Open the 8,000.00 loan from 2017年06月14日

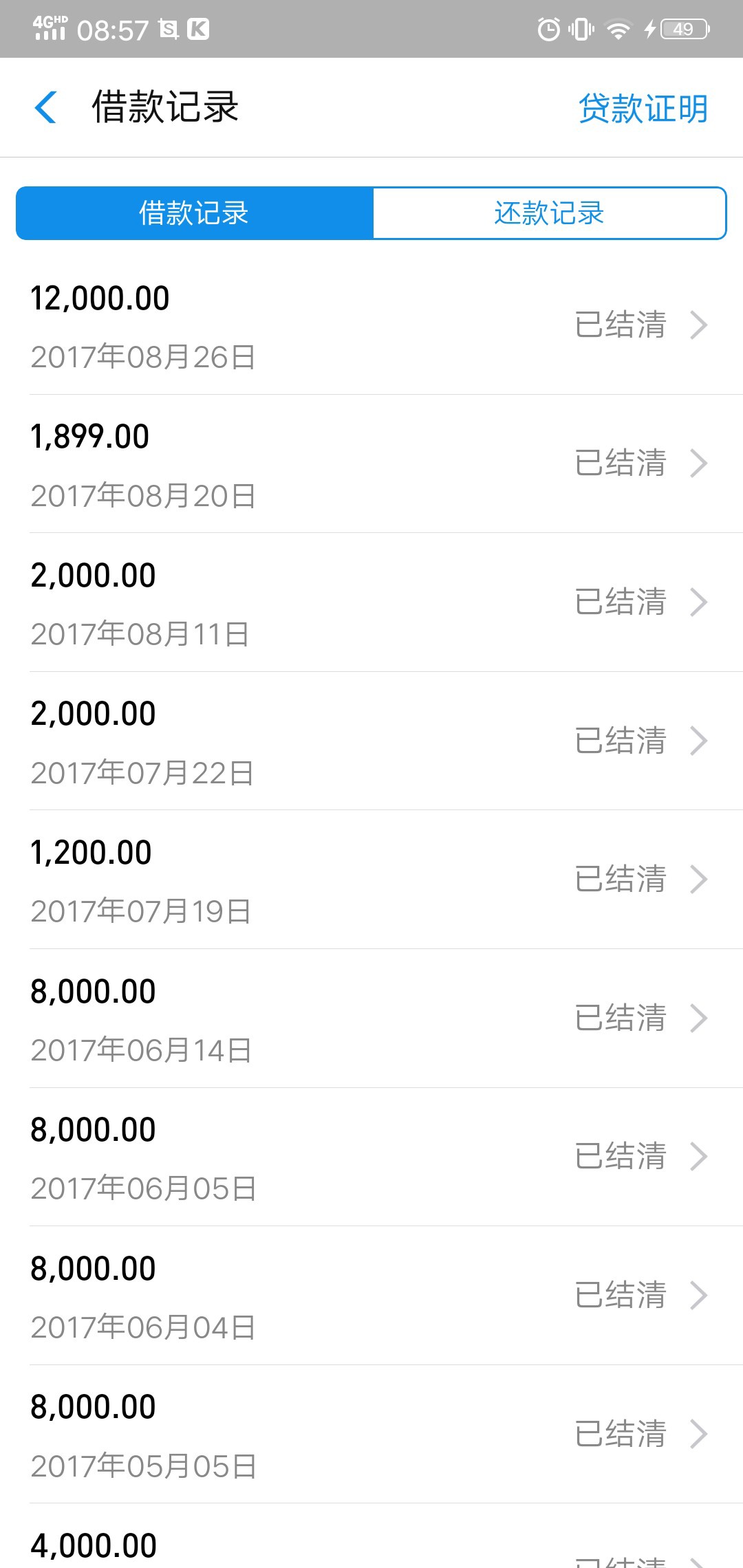point(371,1019)
